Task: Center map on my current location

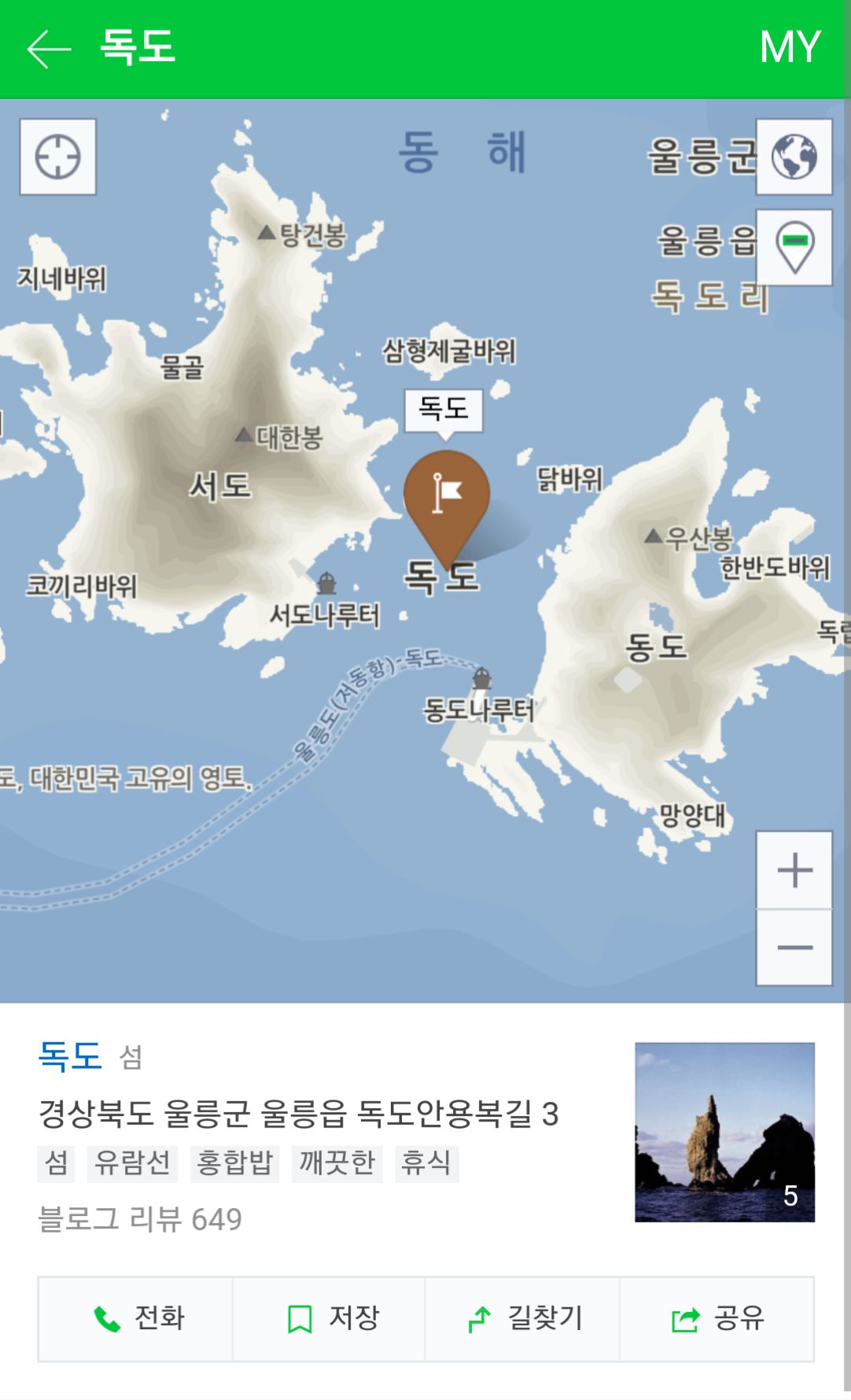Action: [x=58, y=157]
